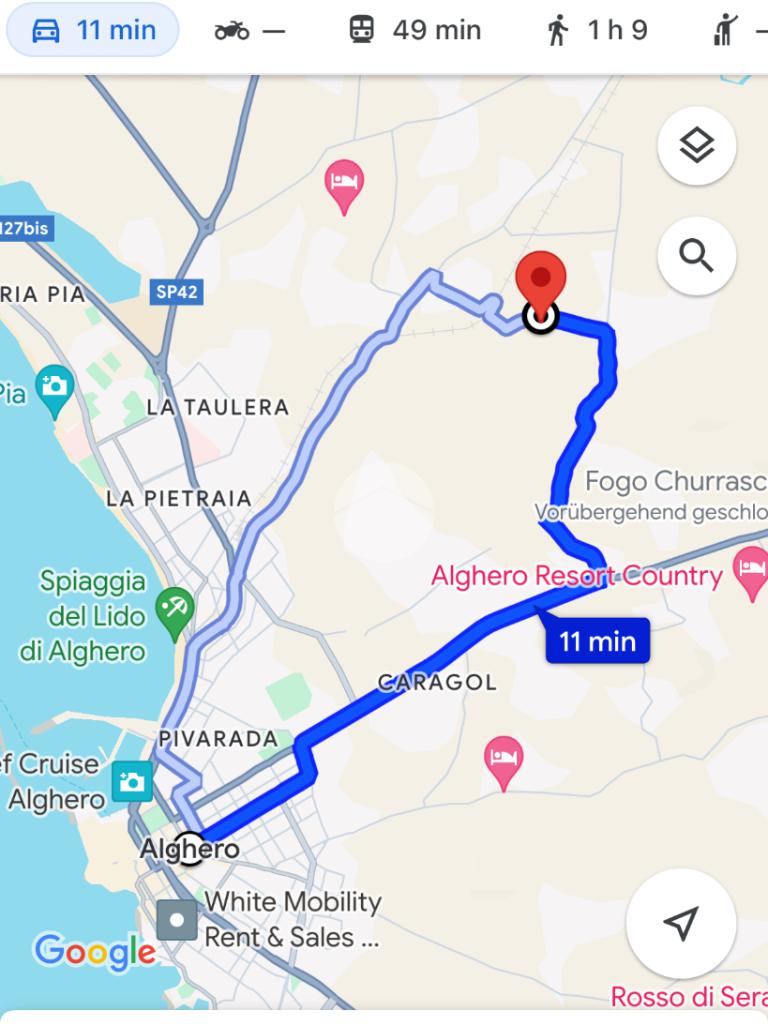Open the hotel pin below Caragol
Image resolution: width=768 pixels, height=1024 pixels.
tap(504, 760)
